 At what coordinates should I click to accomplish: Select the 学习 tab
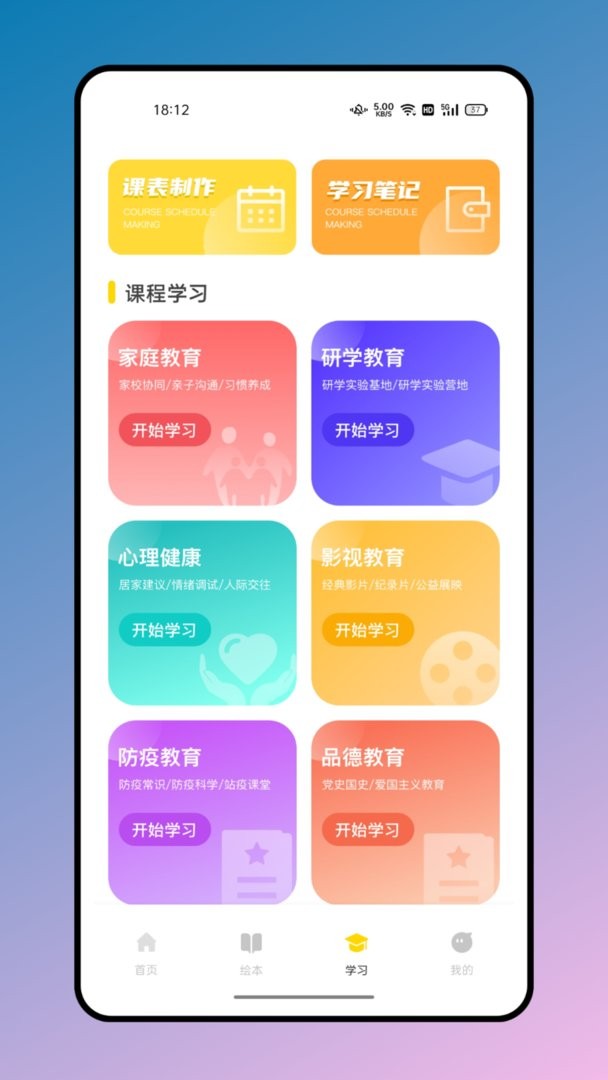(356, 952)
